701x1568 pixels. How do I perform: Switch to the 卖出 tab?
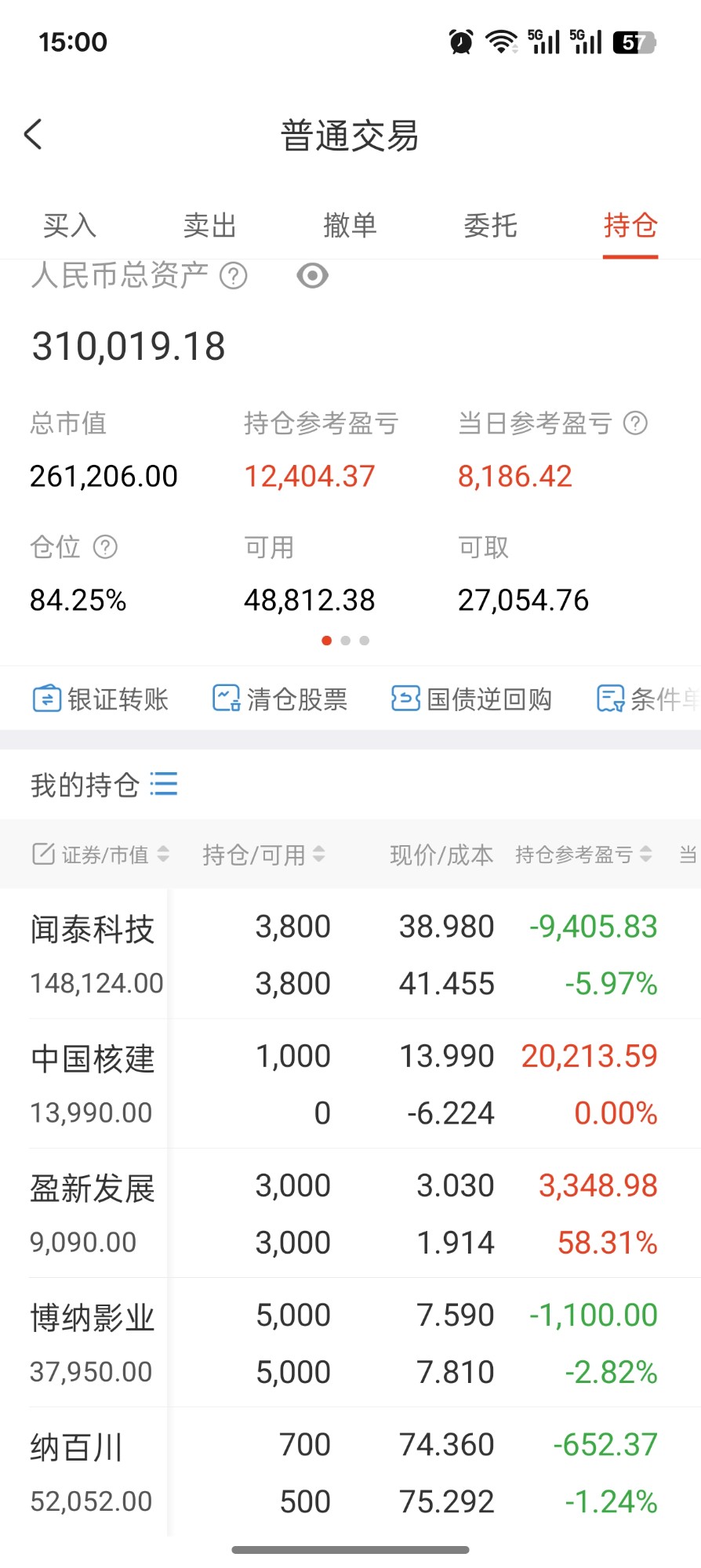coord(209,226)
